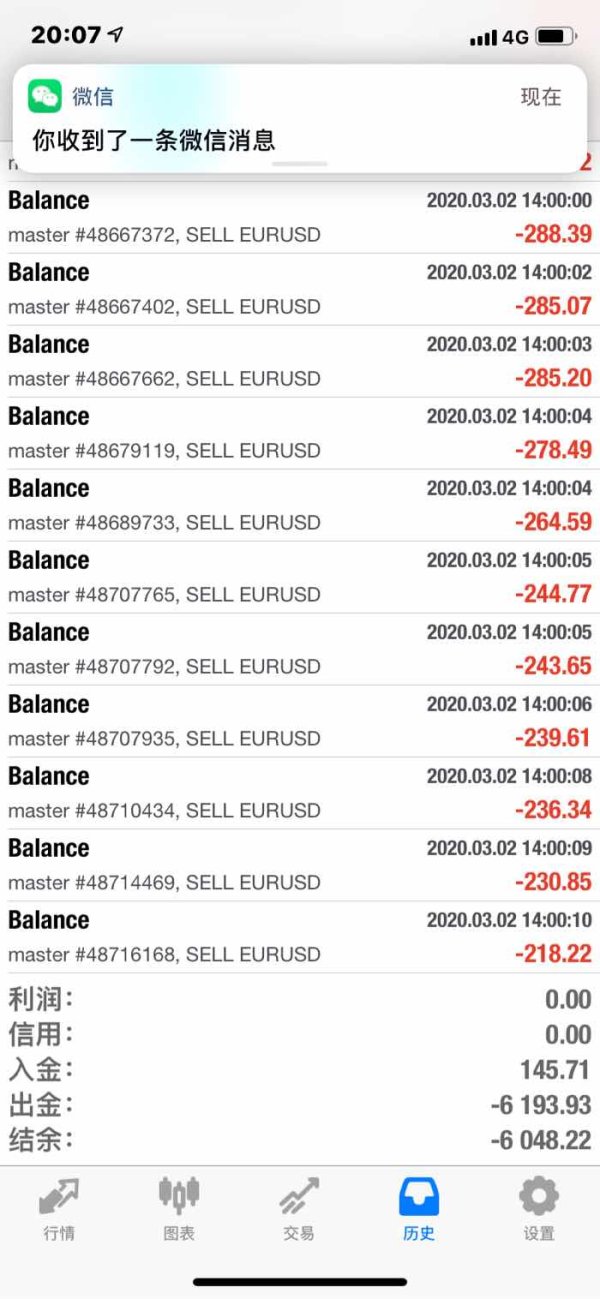The image size is (600, 1299).
Task: Select Balance entry master #48714469
Action: 300,865
